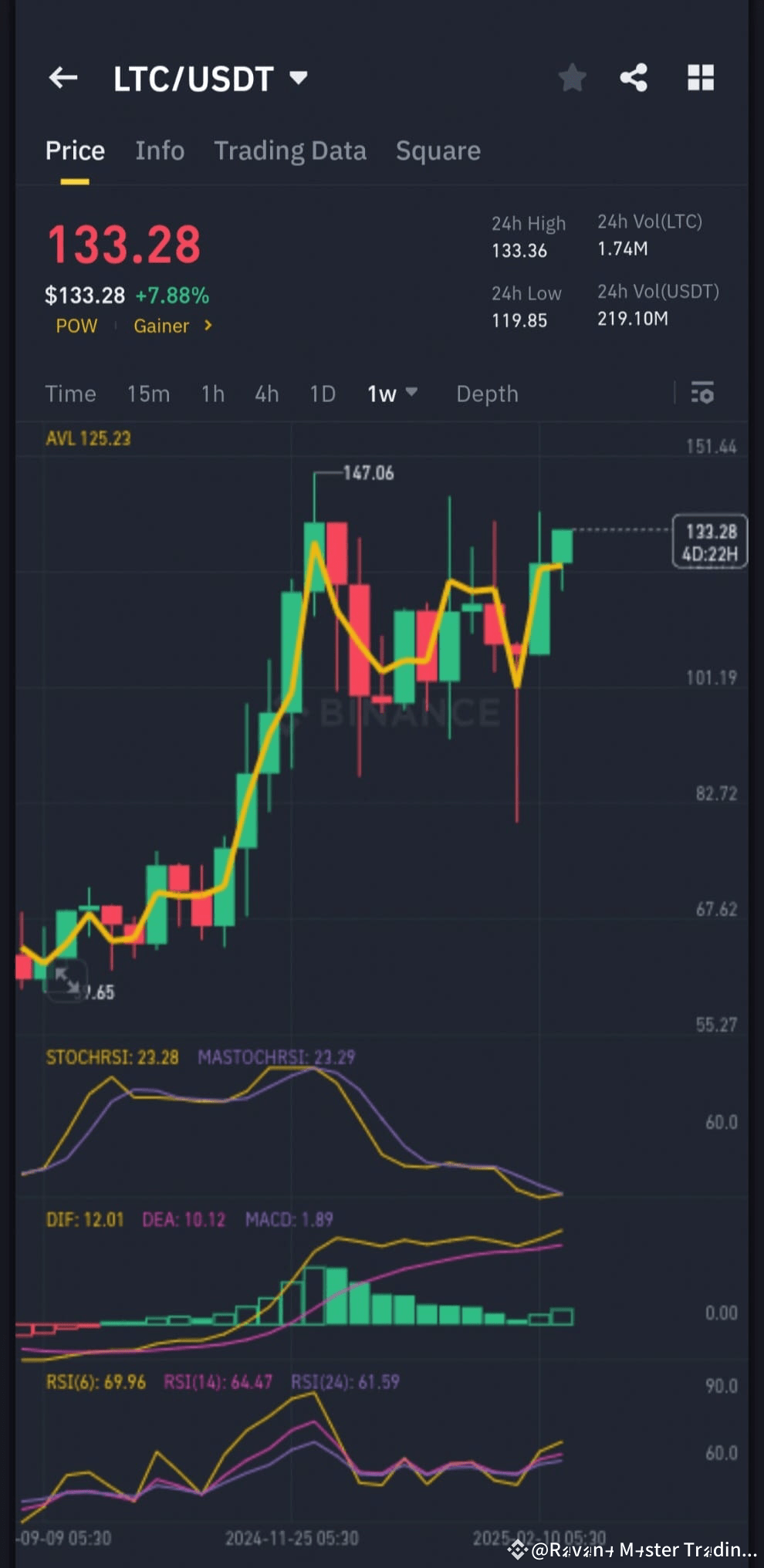Tap the share icon

(x=634, y=77)
